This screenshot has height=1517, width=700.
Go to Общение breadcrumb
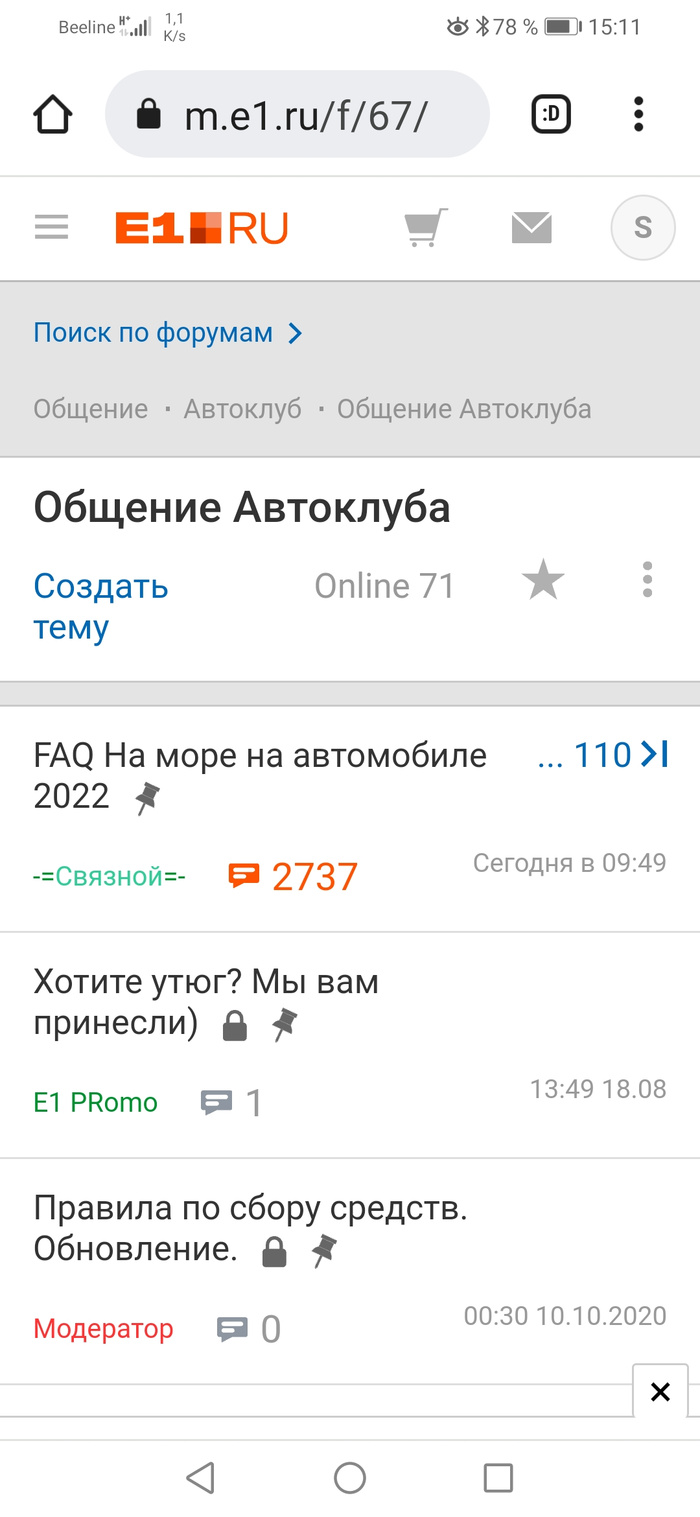pyautogui.click(x=90, y=409)
